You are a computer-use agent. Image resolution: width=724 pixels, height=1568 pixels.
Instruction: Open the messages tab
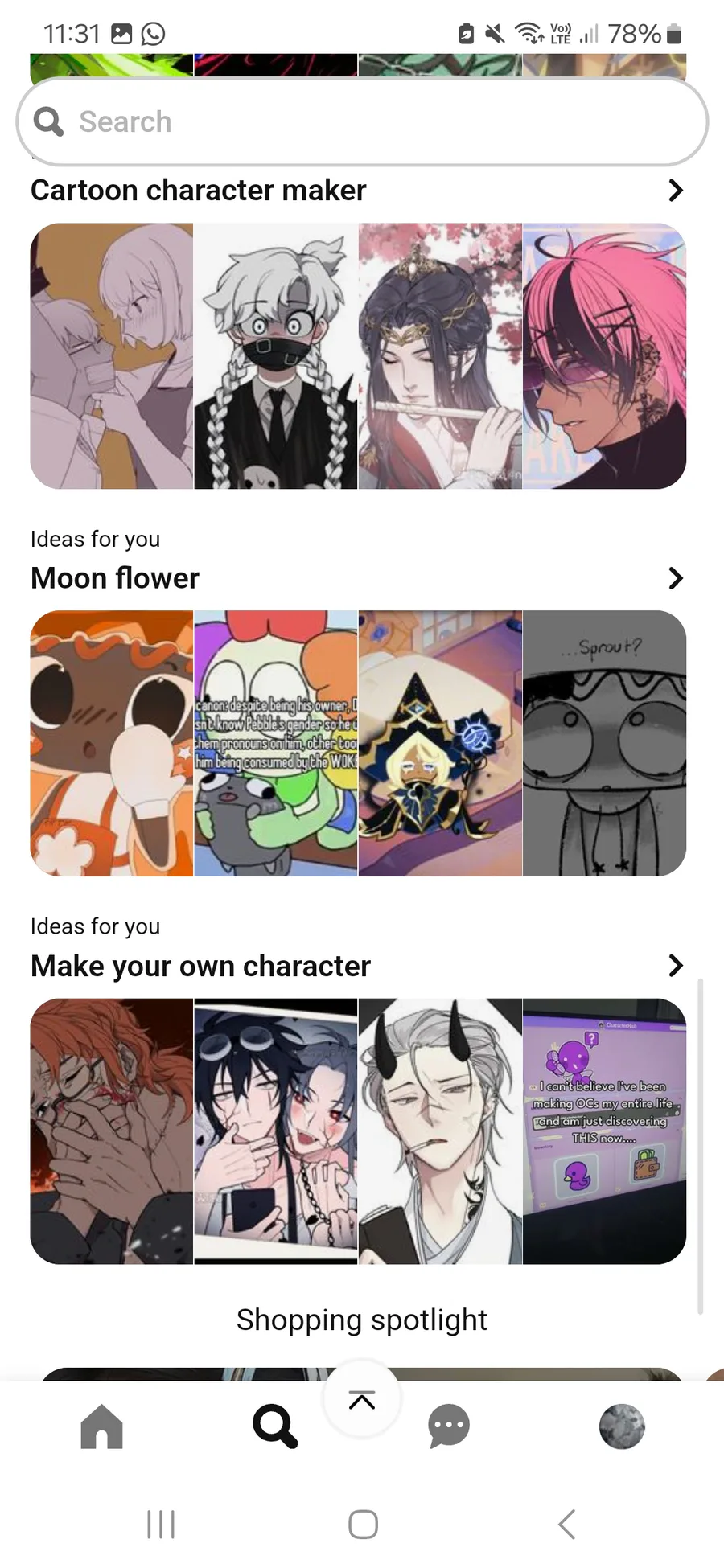pos(449,1426)
